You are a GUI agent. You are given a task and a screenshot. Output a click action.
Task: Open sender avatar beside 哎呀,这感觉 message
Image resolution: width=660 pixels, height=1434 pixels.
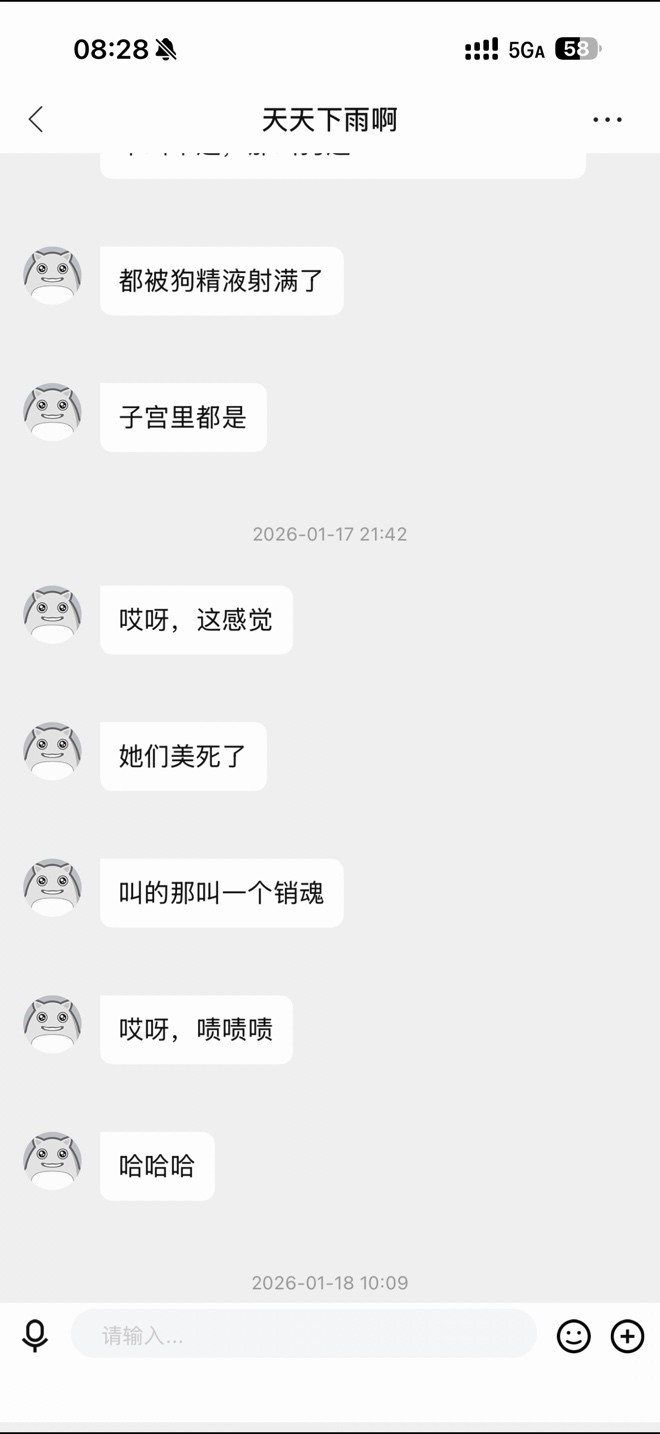point(52,615)
